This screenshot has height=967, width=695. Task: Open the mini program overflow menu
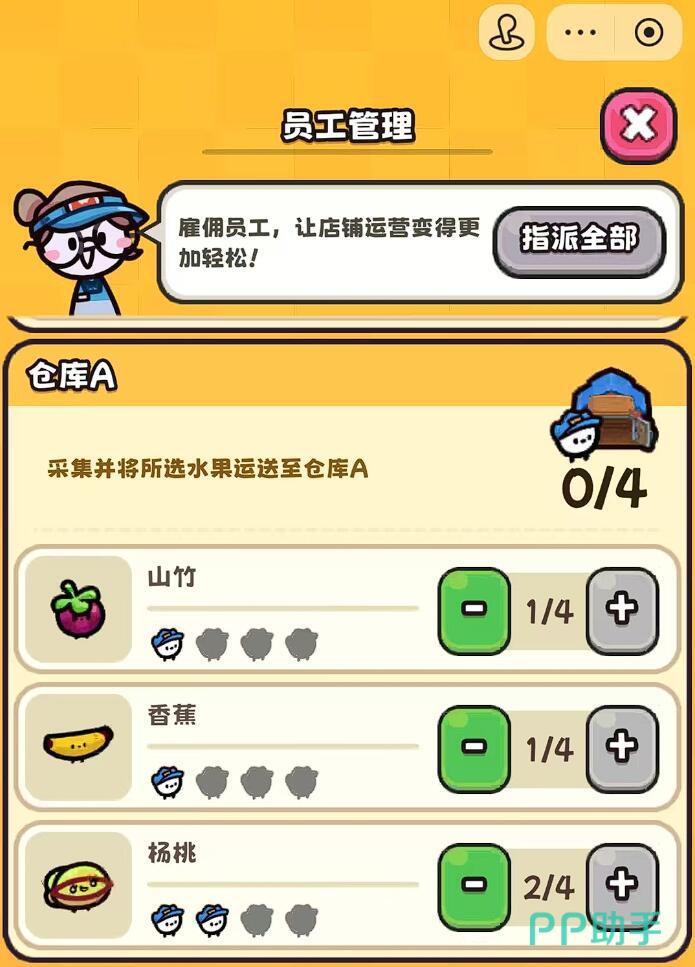coord(580,32)
